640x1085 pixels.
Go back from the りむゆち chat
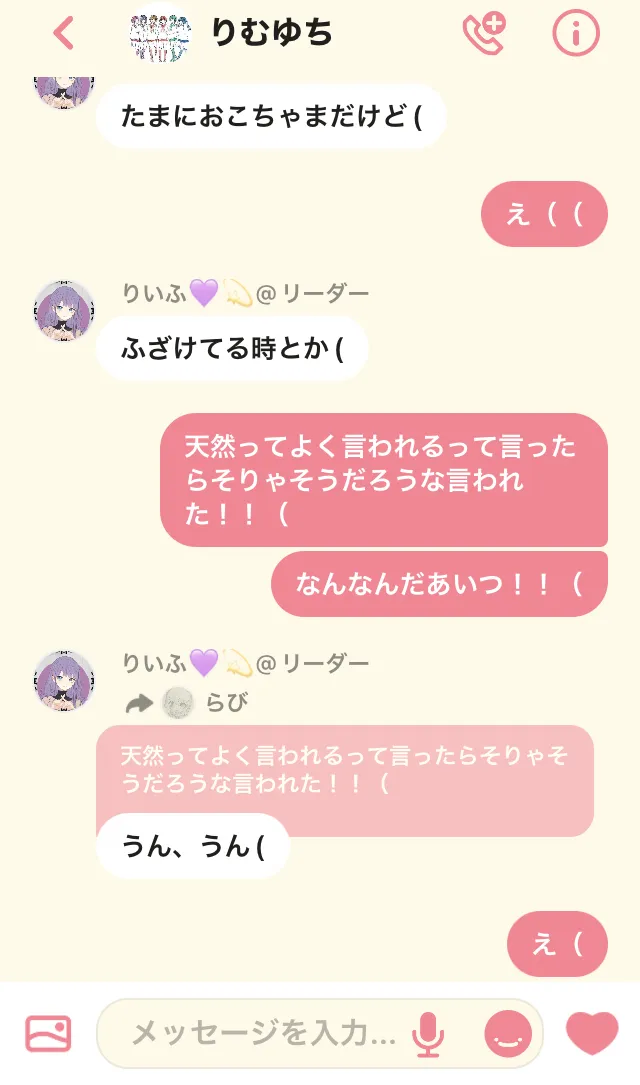tap(64, 33)
